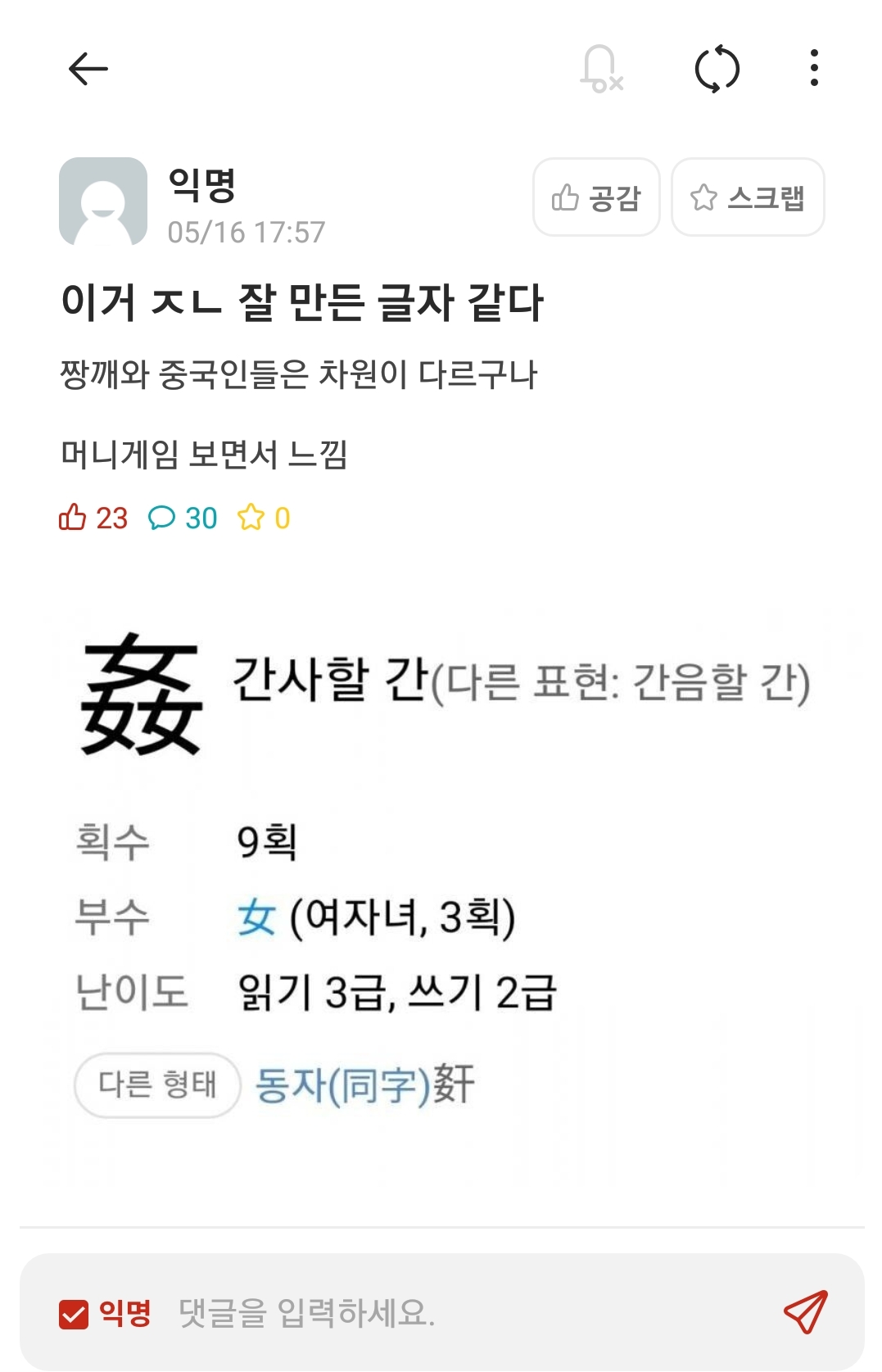Toggle the muted notification bell
This screenshot has width=882, height=1372.
601,69
